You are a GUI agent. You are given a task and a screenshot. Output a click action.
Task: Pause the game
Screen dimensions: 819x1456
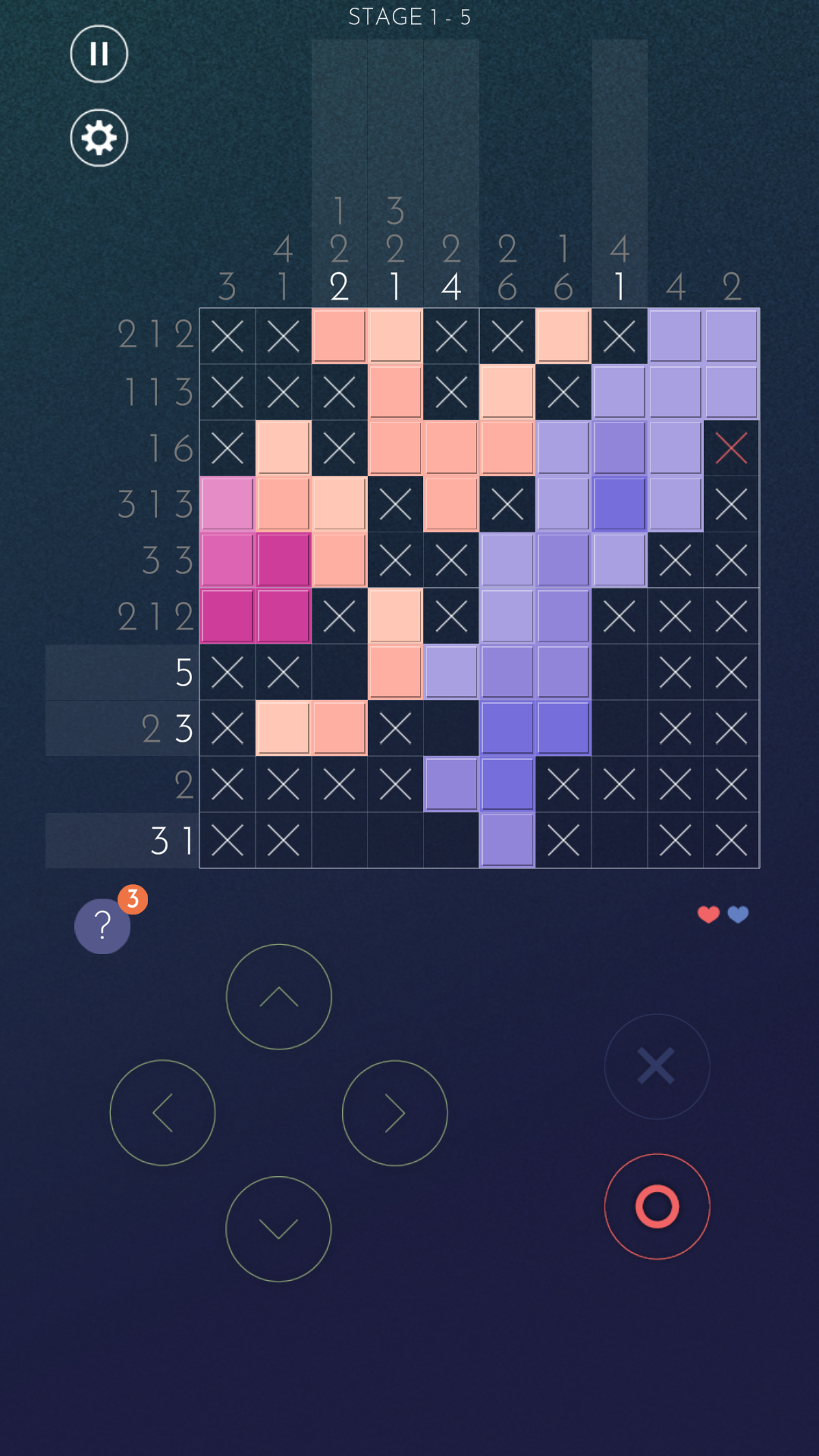[x=99, y=54]
